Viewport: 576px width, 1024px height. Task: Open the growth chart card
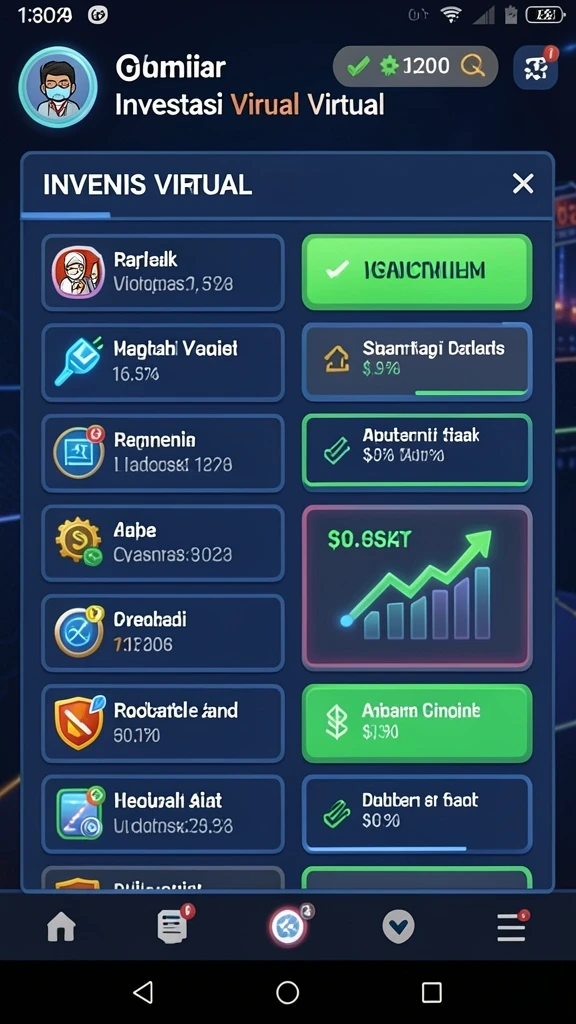pyautogui.click(x=417, y=587)
